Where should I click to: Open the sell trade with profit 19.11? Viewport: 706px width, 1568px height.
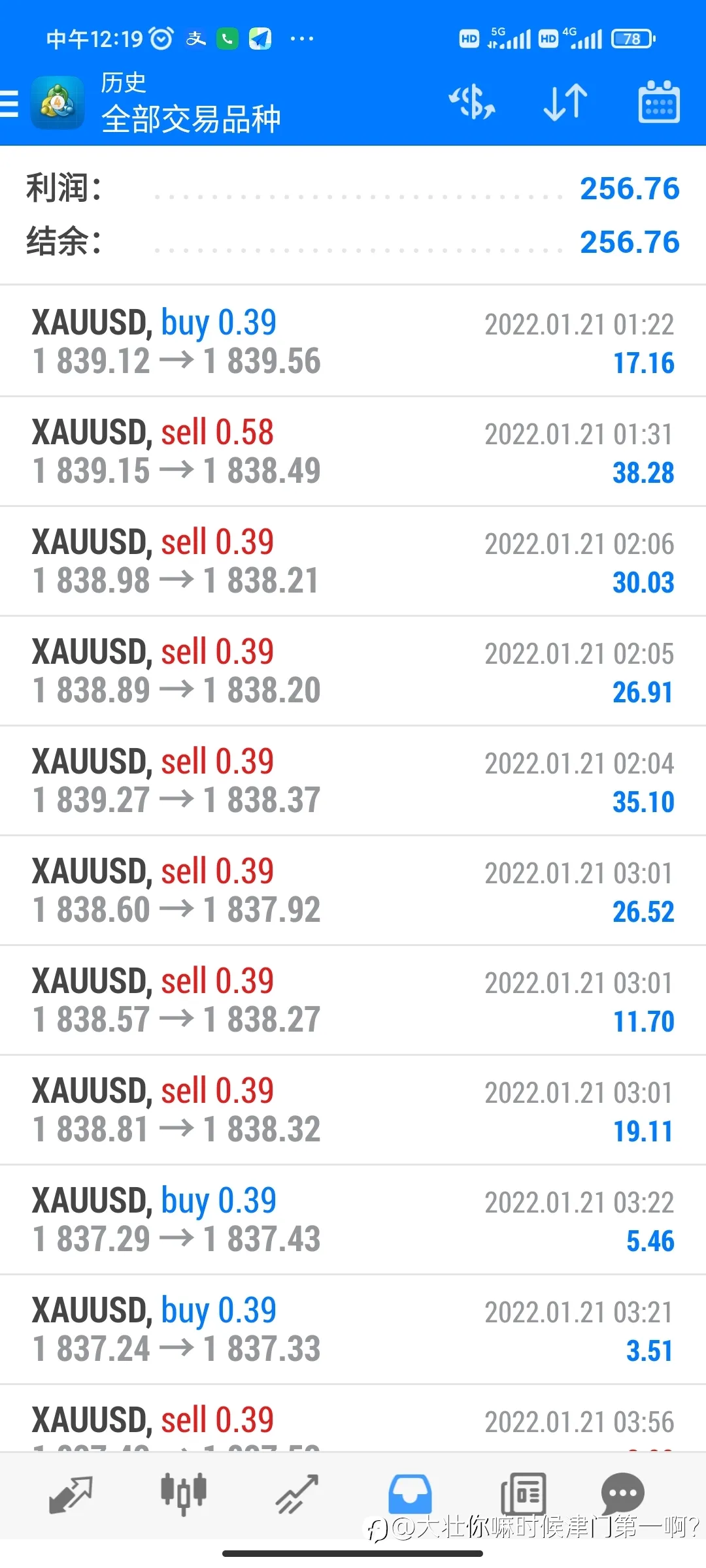[353, 1109]
